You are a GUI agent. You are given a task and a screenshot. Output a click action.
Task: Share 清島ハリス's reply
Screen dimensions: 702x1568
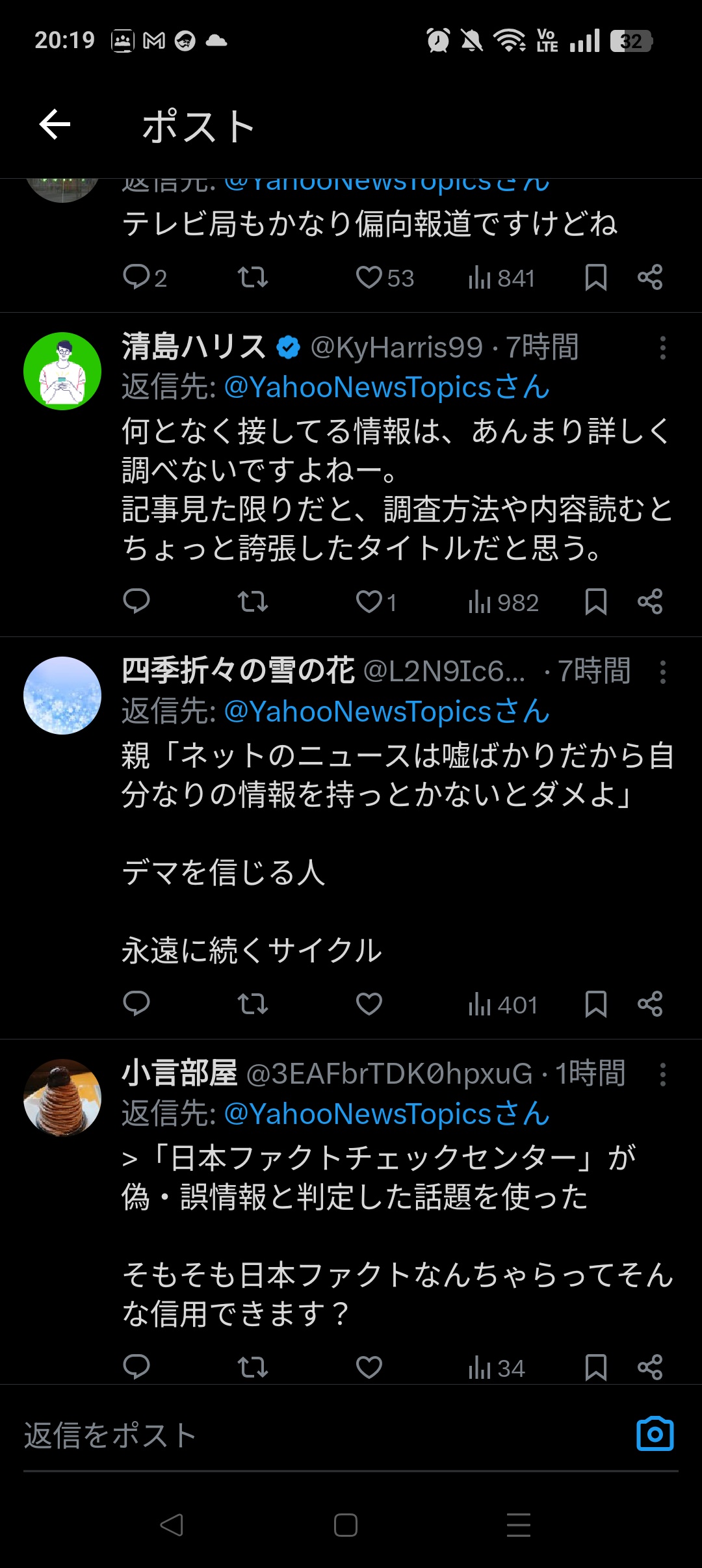pos(649,602)
